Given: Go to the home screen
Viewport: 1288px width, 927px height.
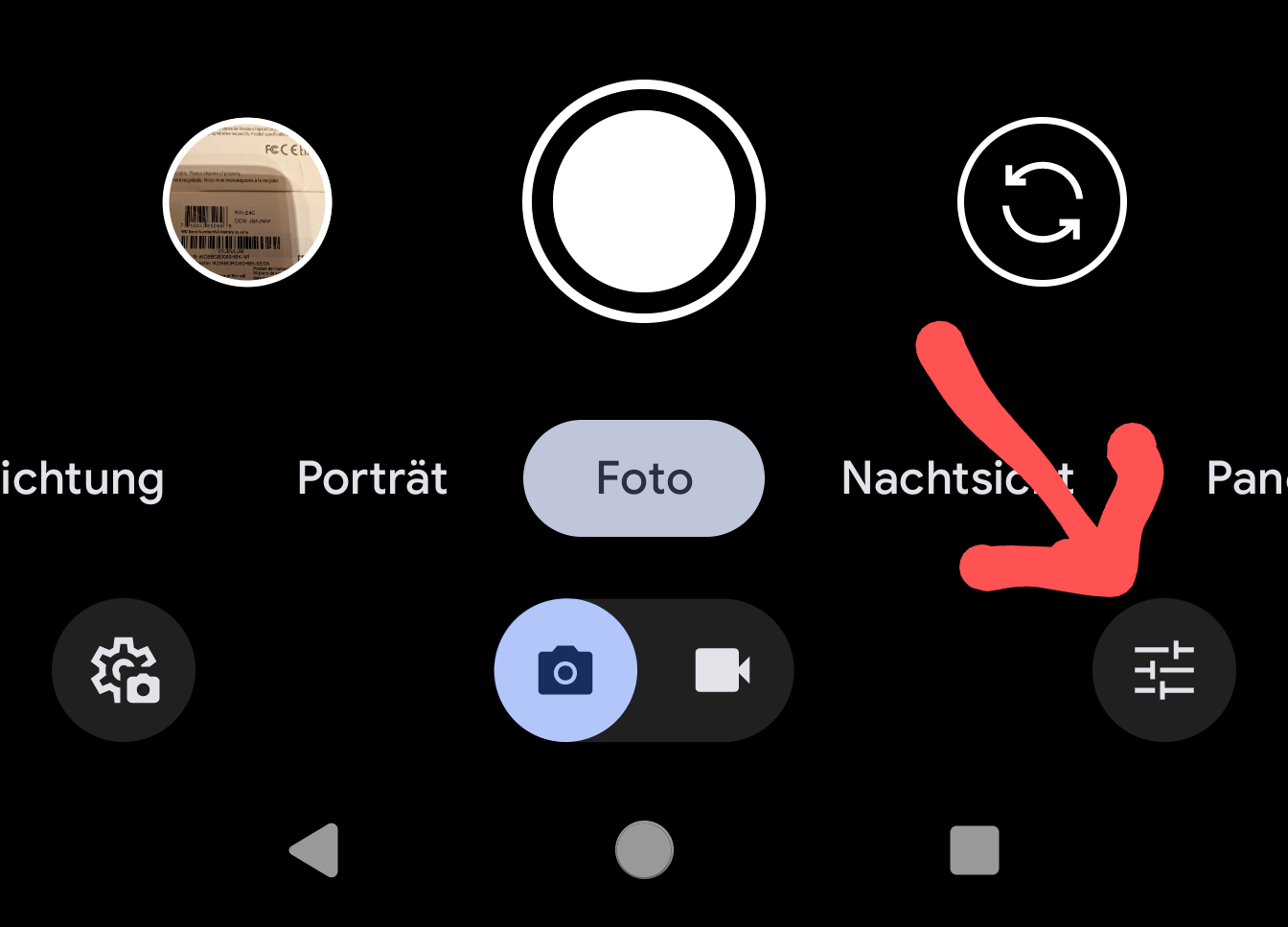Looking at the screenshot, I should [644, 850].
